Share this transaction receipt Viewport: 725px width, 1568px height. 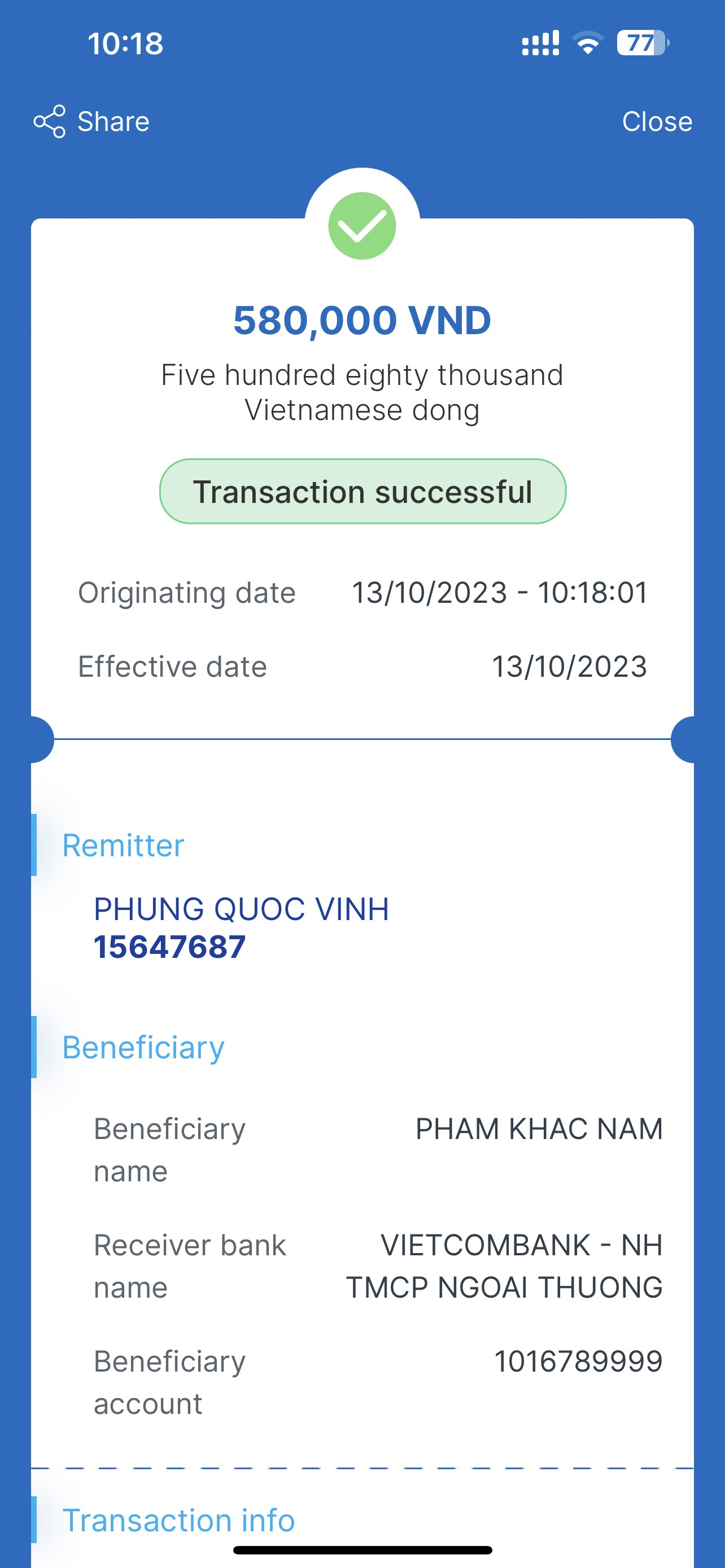(x=91, y=121)
